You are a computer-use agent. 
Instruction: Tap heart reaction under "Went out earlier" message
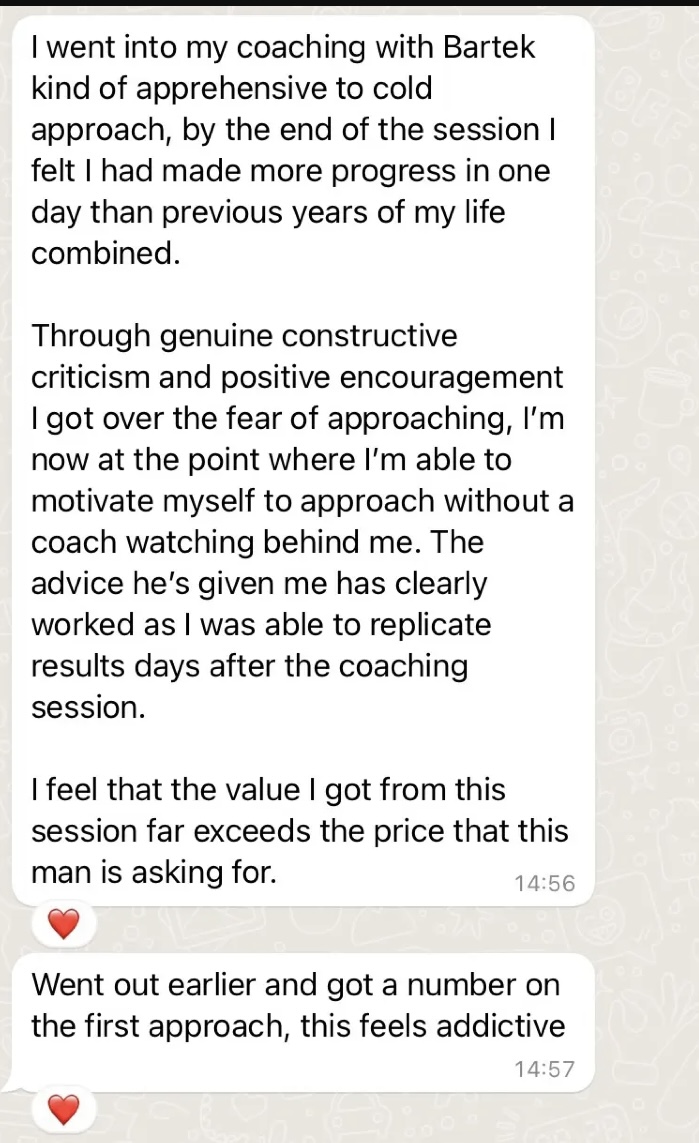coord(63,1108)
